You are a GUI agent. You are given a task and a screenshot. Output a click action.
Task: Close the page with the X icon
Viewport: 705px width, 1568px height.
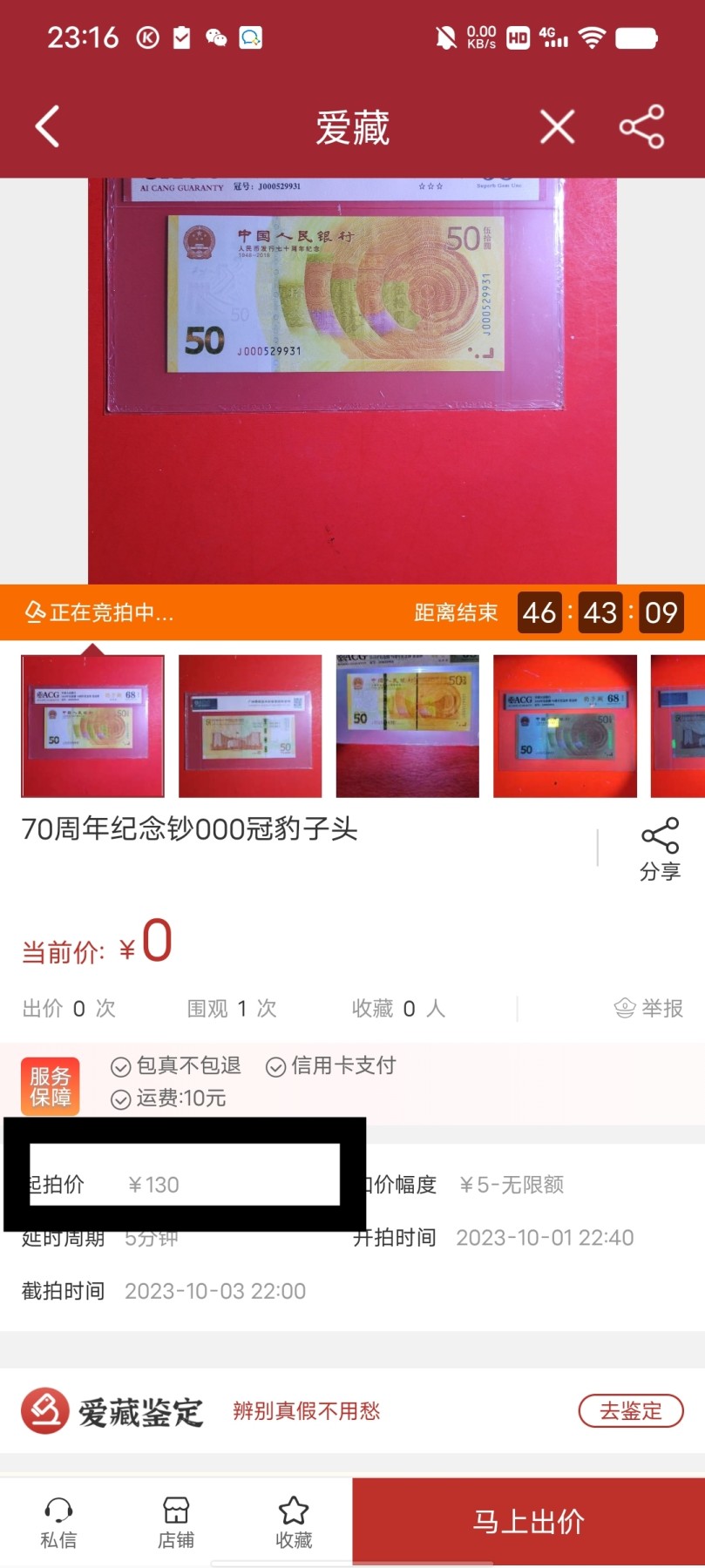(x=557, y=127)
